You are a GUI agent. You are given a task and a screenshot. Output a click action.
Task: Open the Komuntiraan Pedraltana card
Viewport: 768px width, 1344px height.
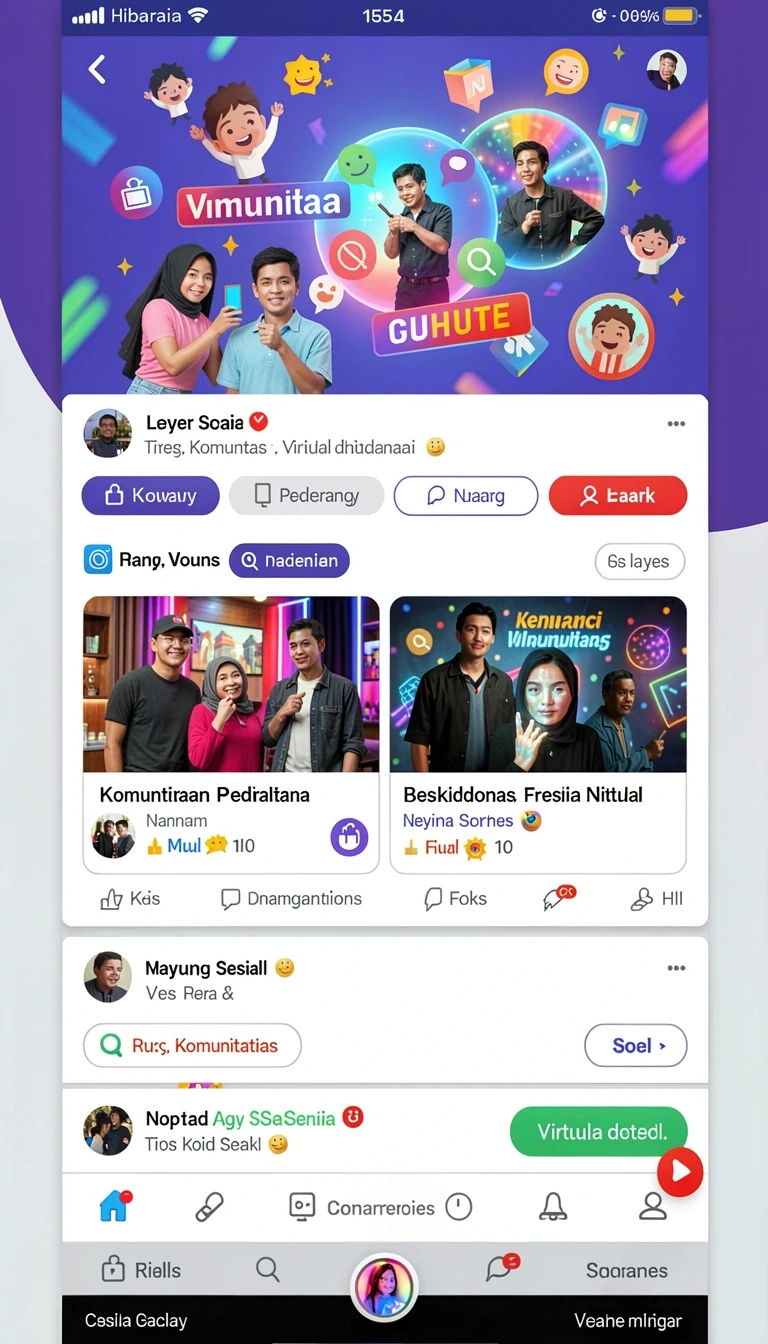(x=231, y=735)
